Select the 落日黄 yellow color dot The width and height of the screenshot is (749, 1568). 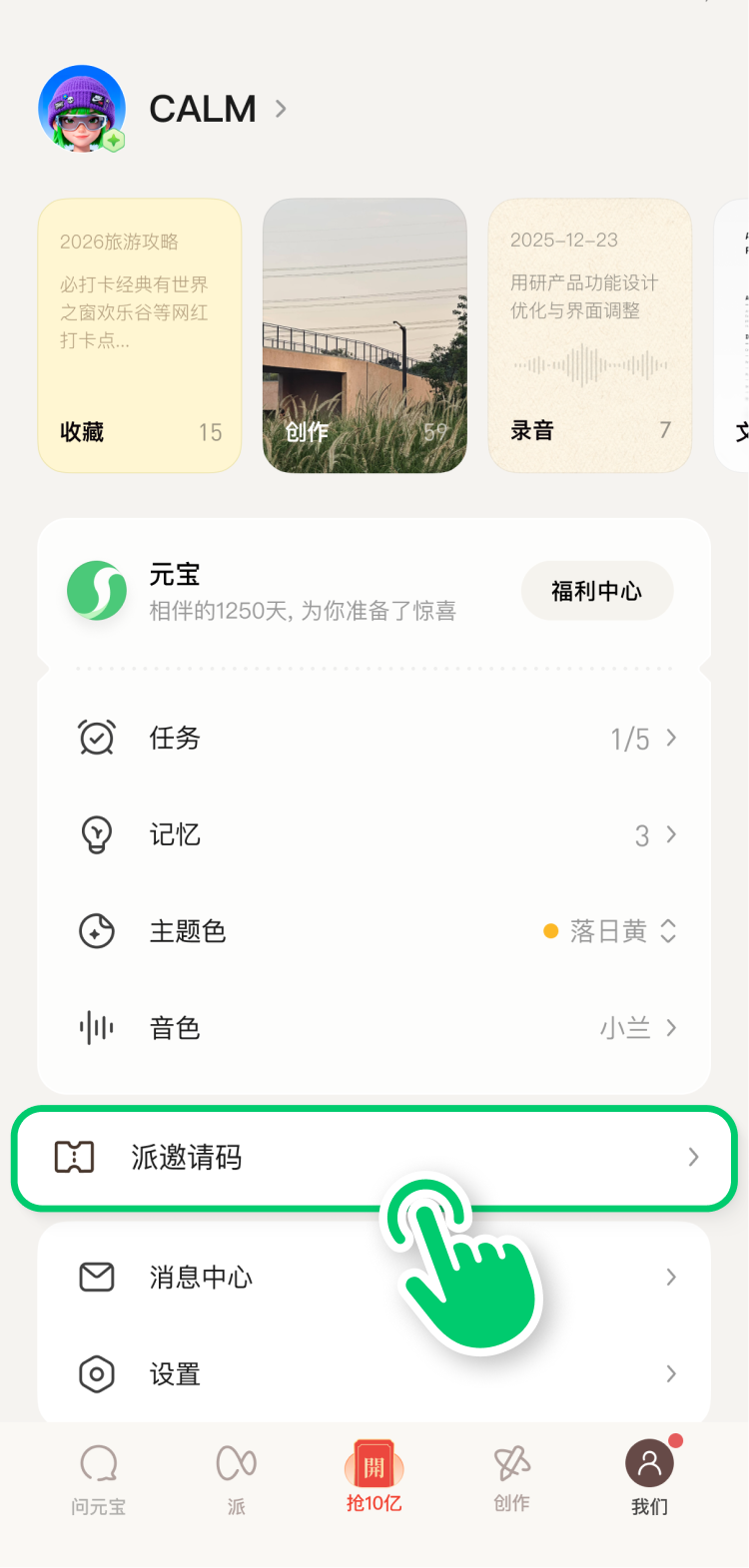[x=551, y=931]
